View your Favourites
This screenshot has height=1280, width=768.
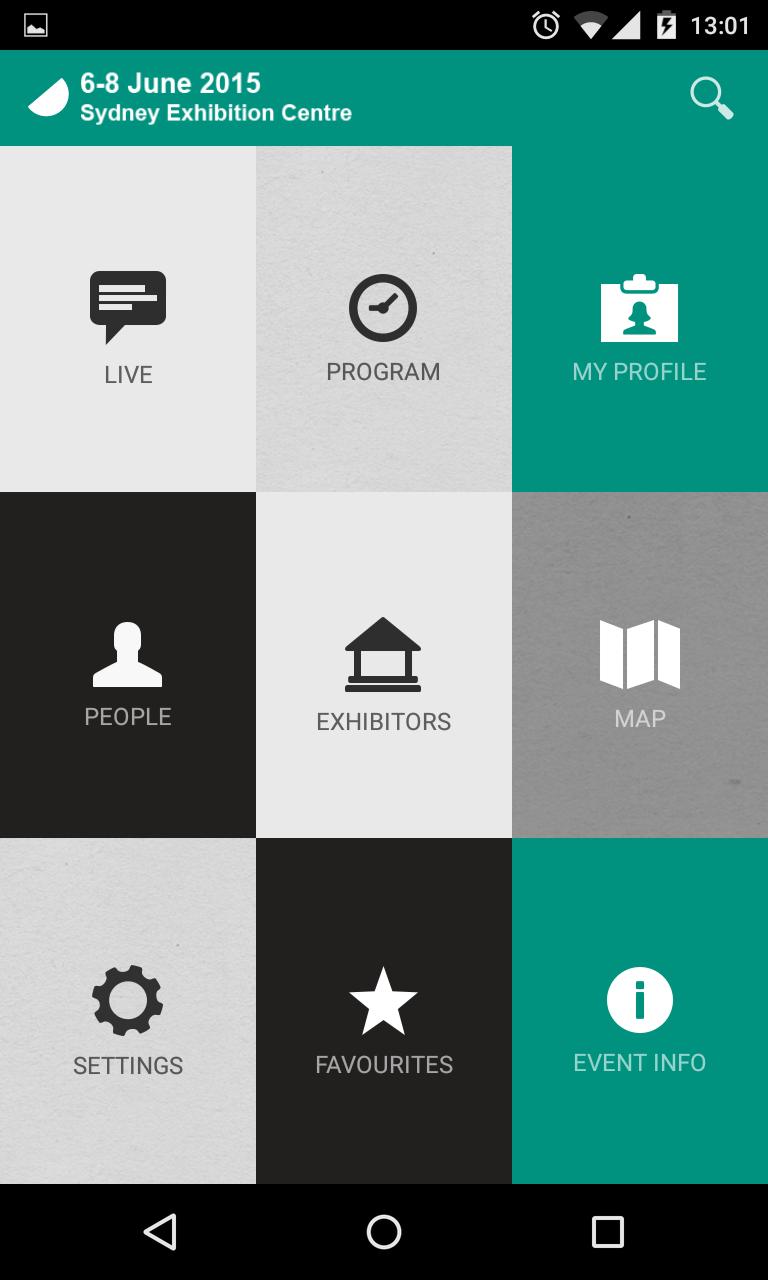coord(384,1012)
